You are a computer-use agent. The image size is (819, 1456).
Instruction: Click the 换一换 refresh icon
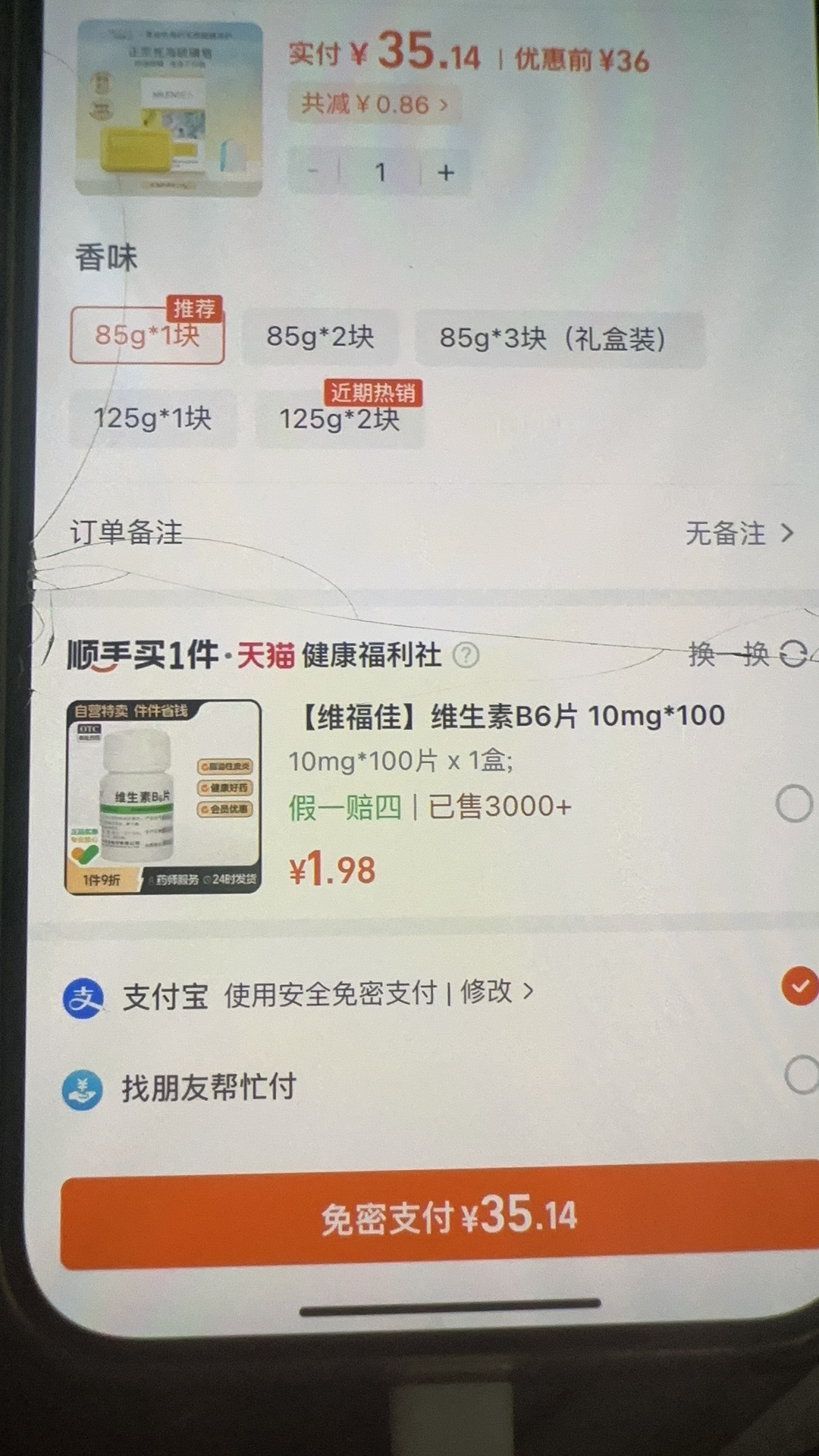(x=793, y=654)
